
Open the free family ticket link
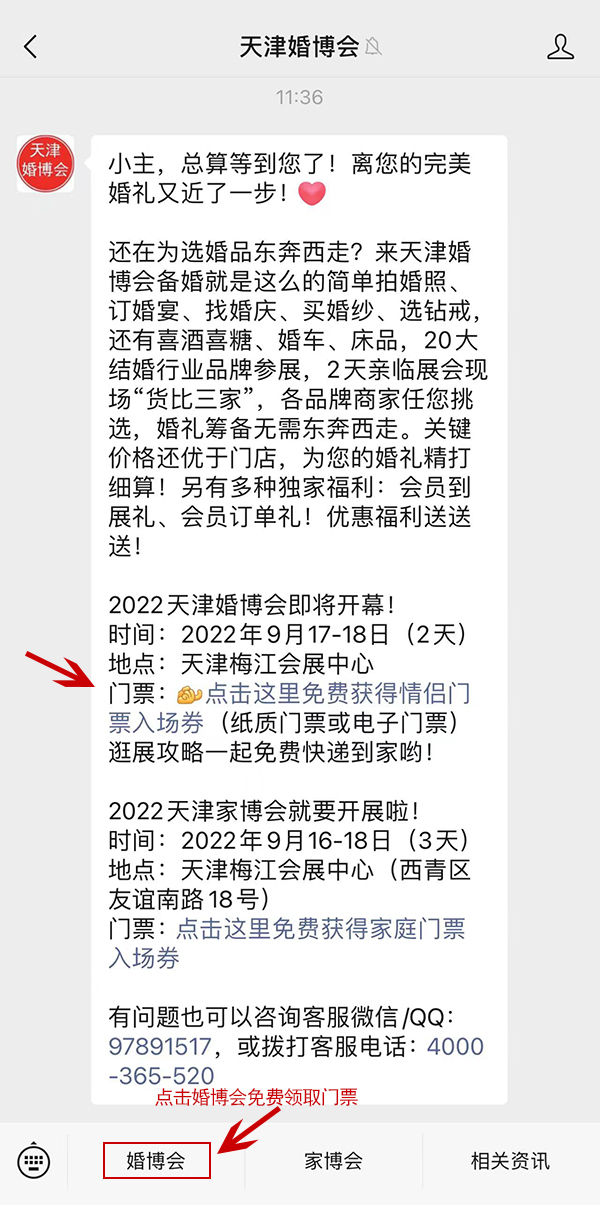320,930
